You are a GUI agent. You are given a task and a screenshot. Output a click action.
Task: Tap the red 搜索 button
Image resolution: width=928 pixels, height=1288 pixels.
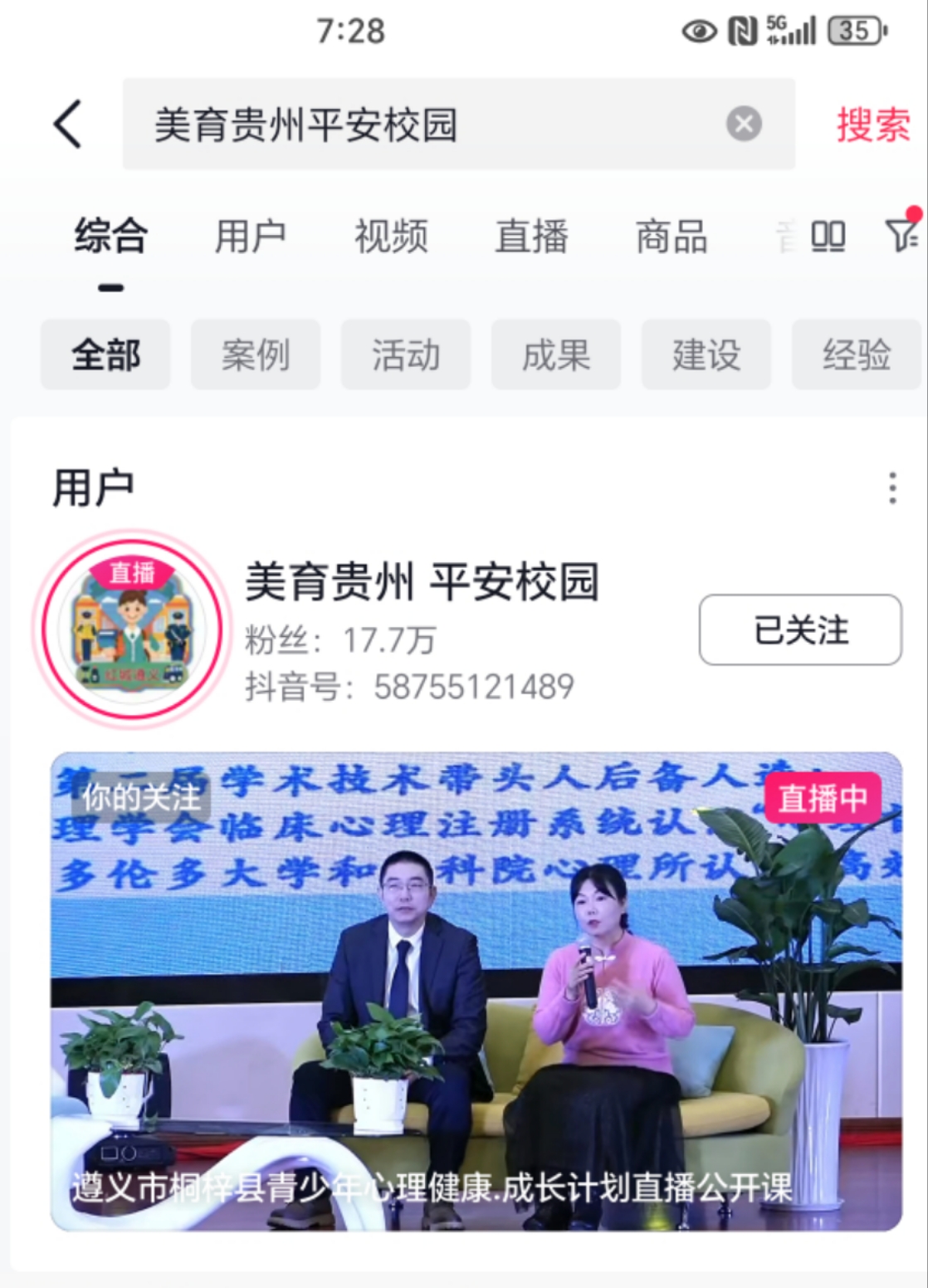tap(872, 125)
